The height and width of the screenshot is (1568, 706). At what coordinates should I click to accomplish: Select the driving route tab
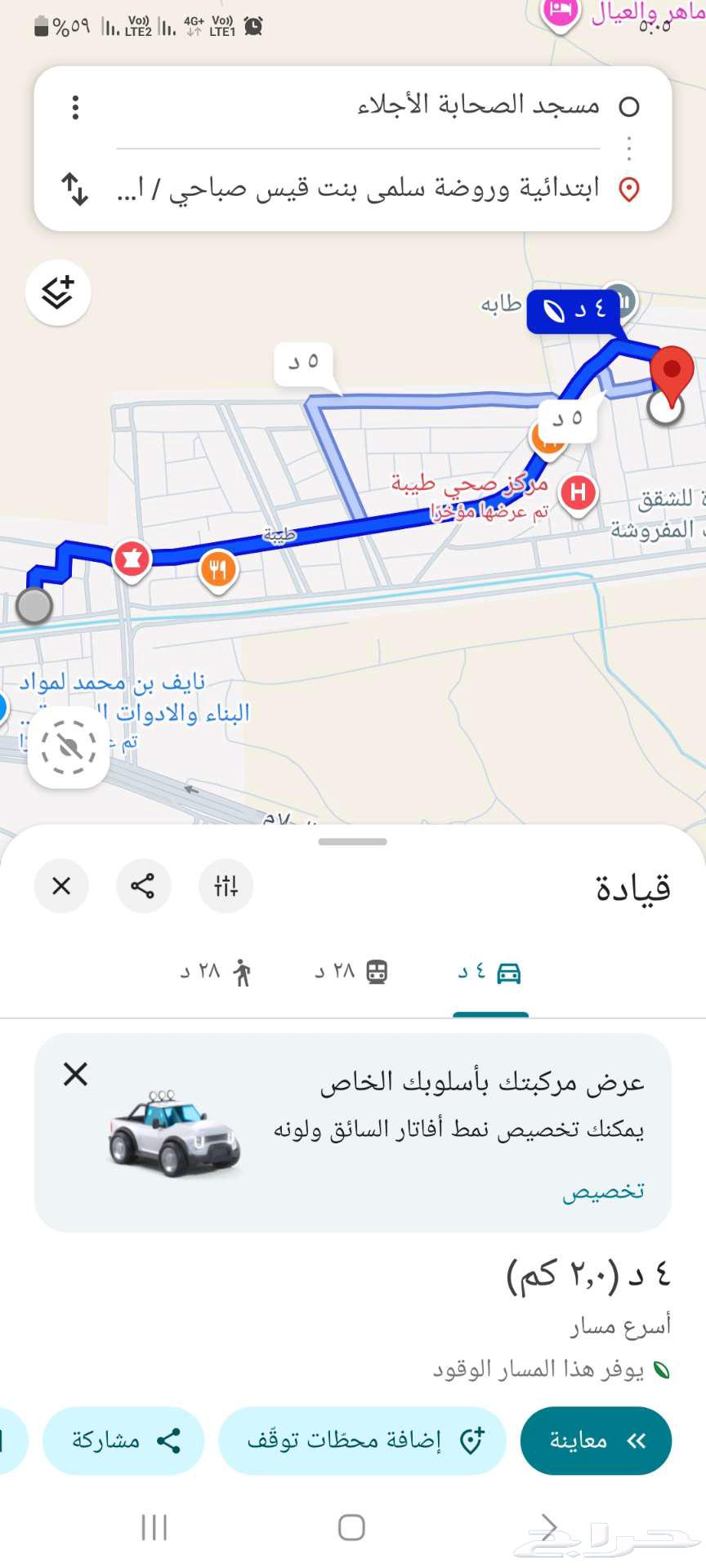(x=490, y=972)
